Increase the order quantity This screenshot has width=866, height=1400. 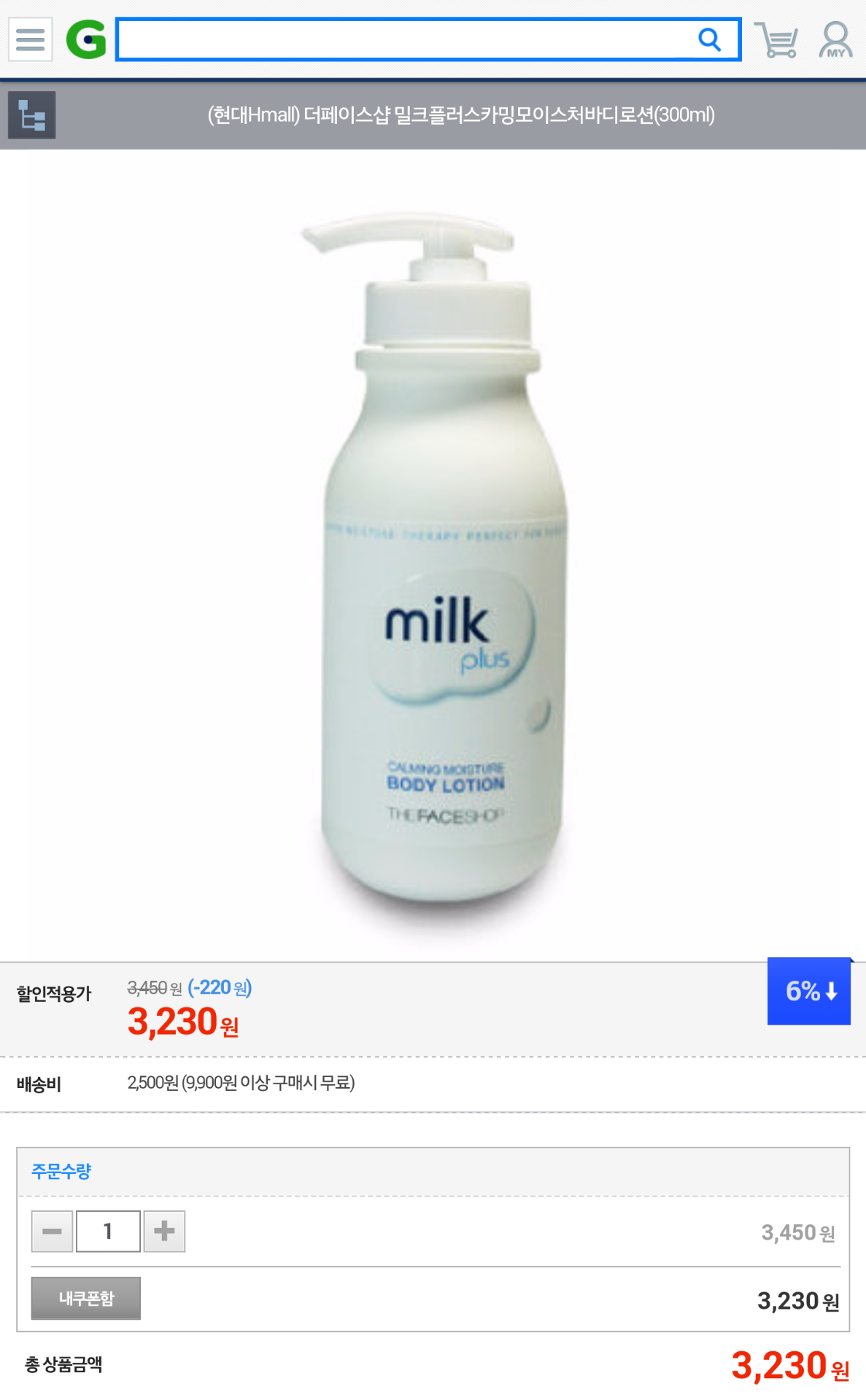click(x=164, y=1232)
